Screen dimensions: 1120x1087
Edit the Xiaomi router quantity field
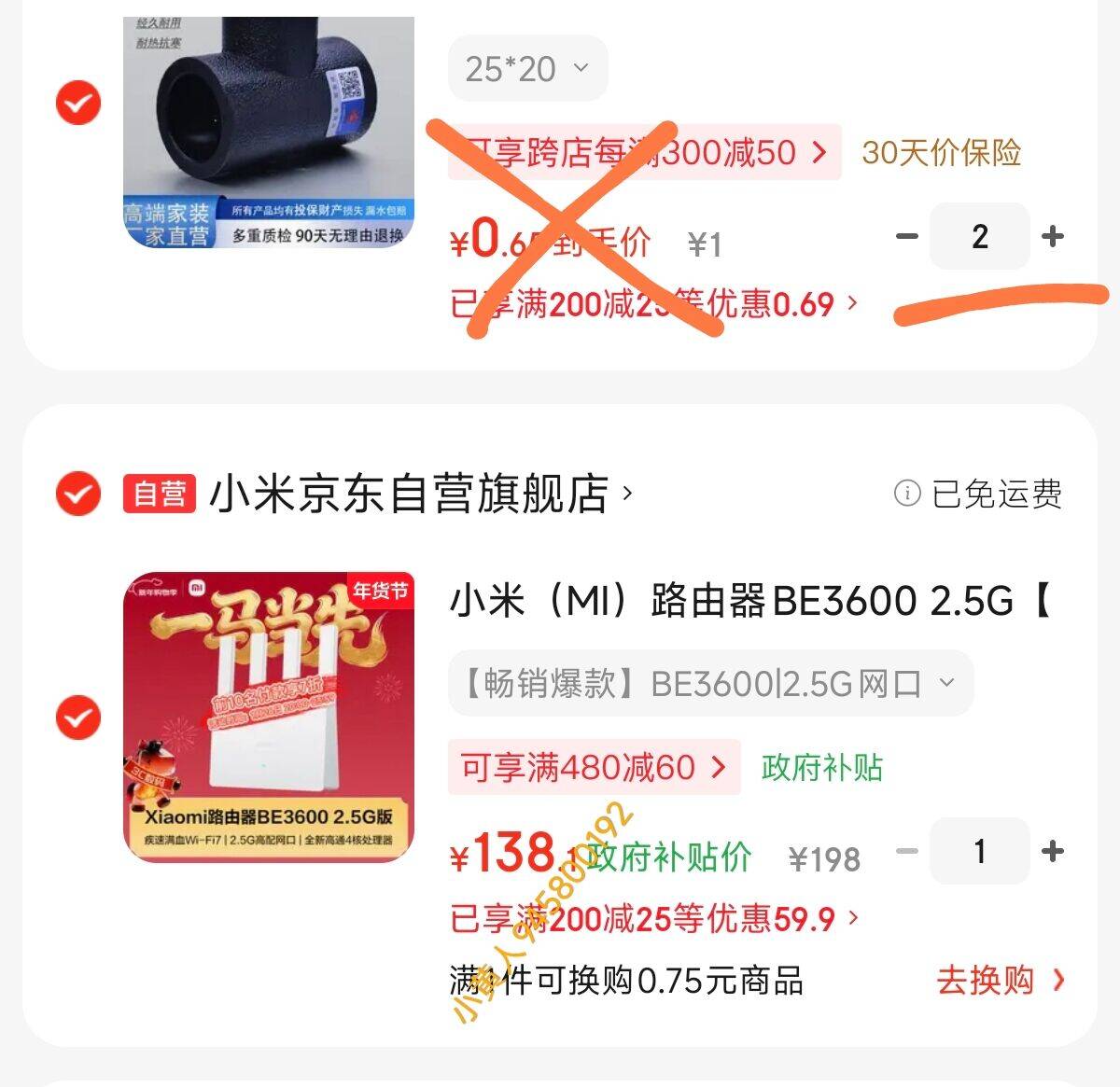(979, 851)
